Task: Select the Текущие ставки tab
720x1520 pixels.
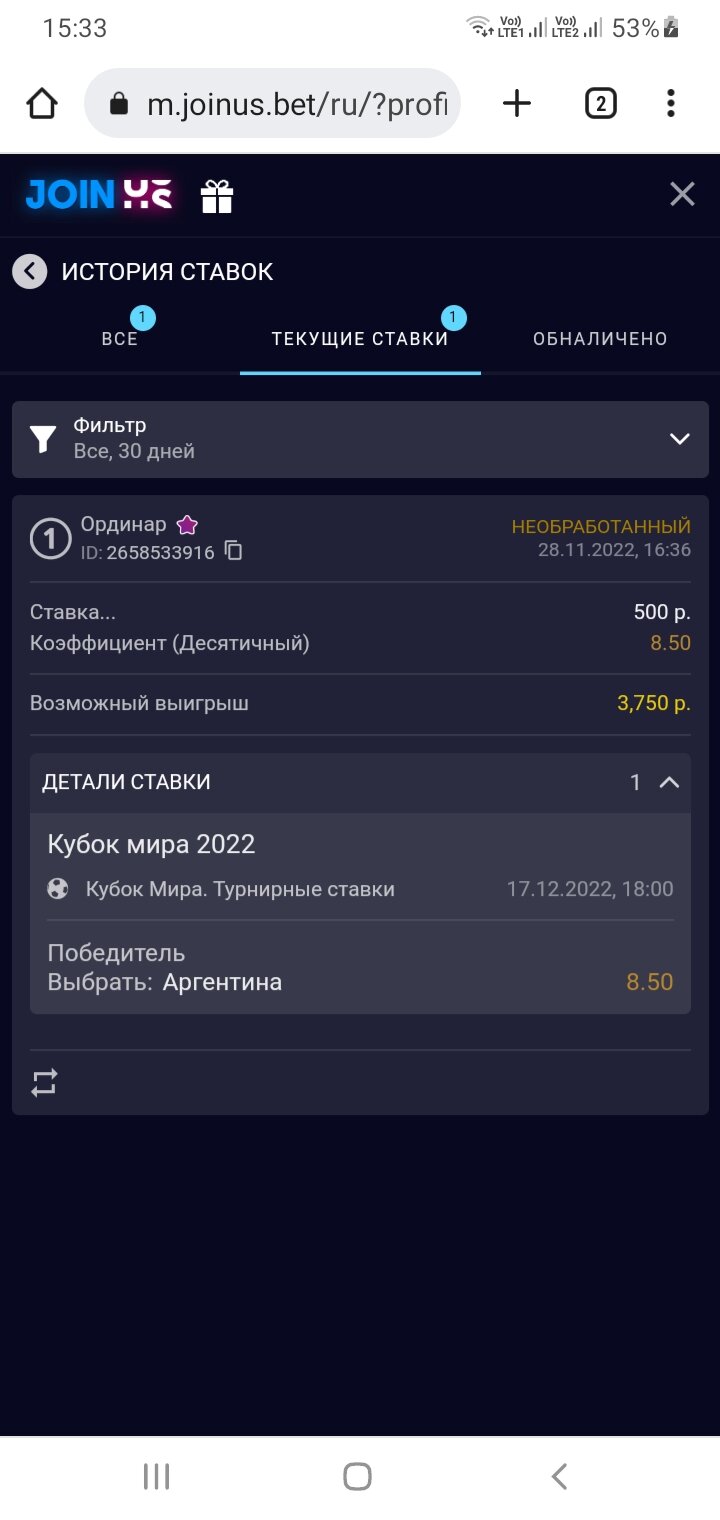Action: click(360, 339)
